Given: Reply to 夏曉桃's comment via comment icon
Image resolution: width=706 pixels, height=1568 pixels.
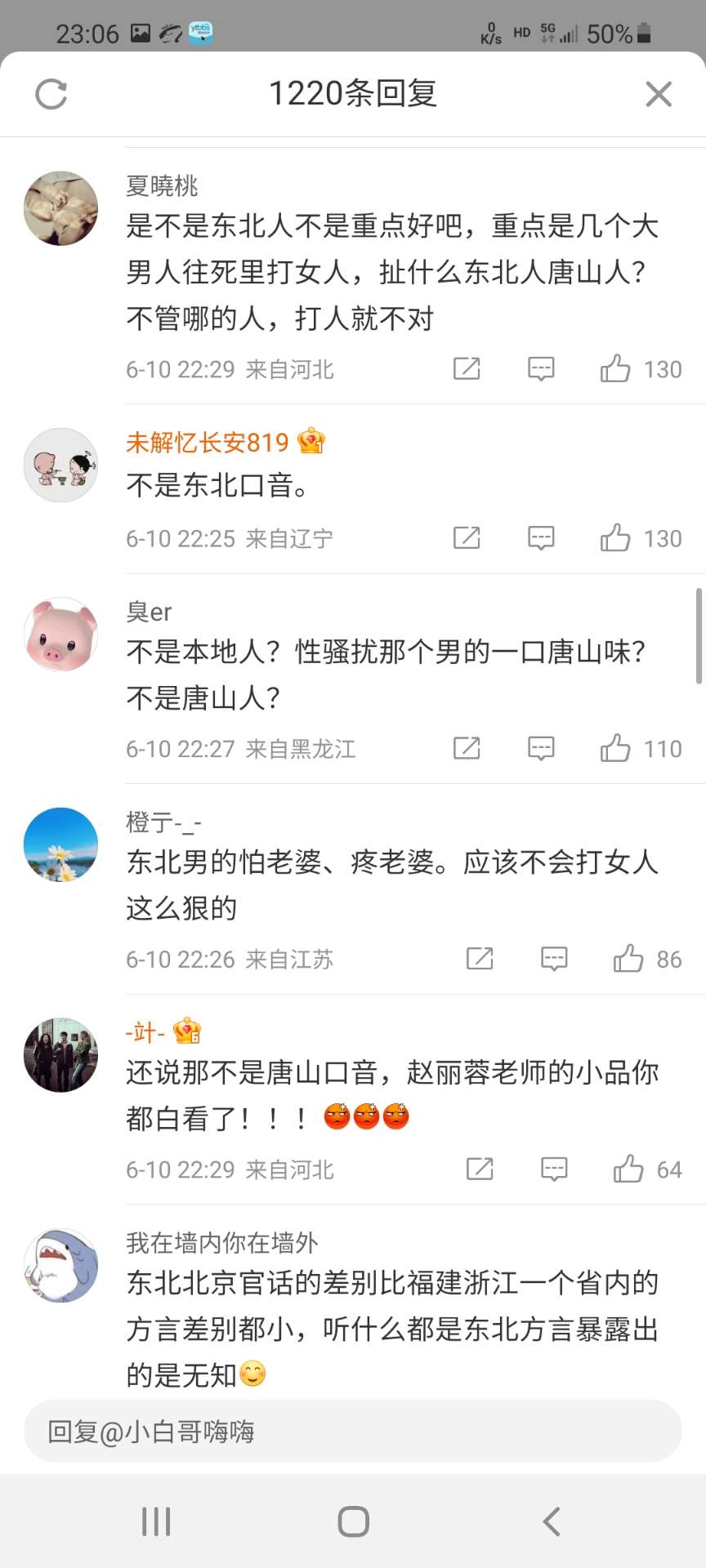Looking at the screenshot, I should [541, 369].
